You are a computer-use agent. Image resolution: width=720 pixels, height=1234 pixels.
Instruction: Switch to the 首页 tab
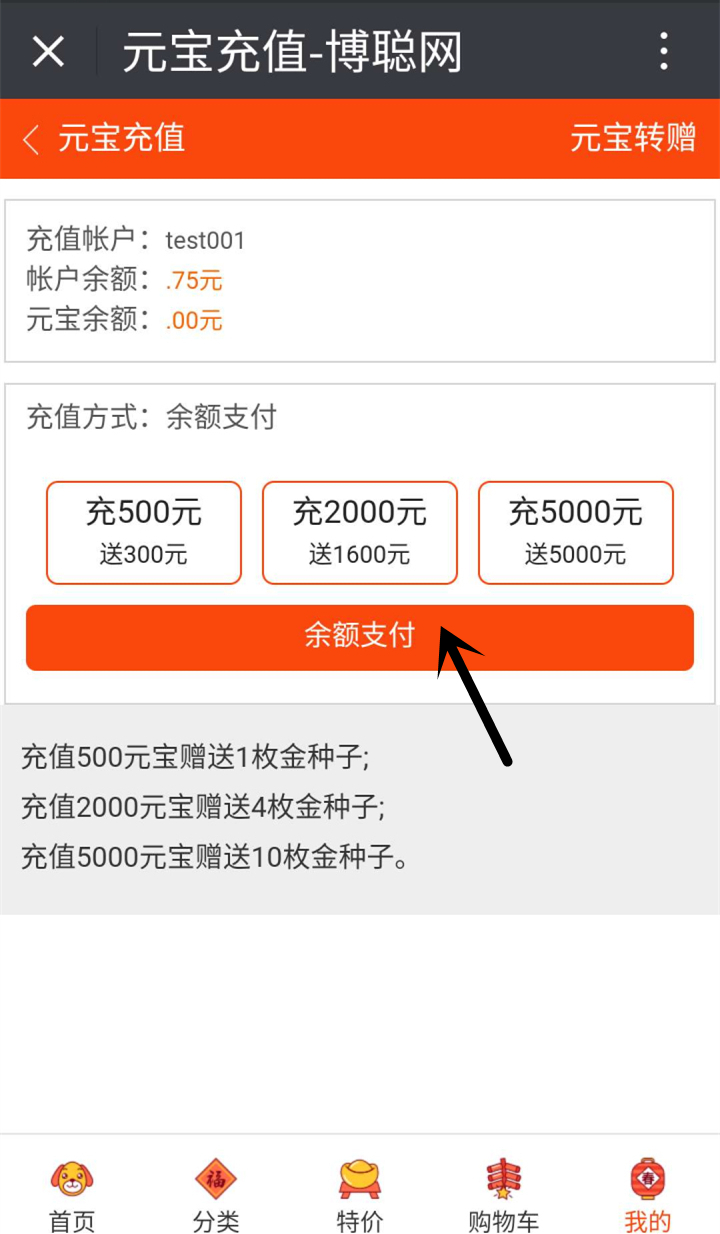(72, 1195)
